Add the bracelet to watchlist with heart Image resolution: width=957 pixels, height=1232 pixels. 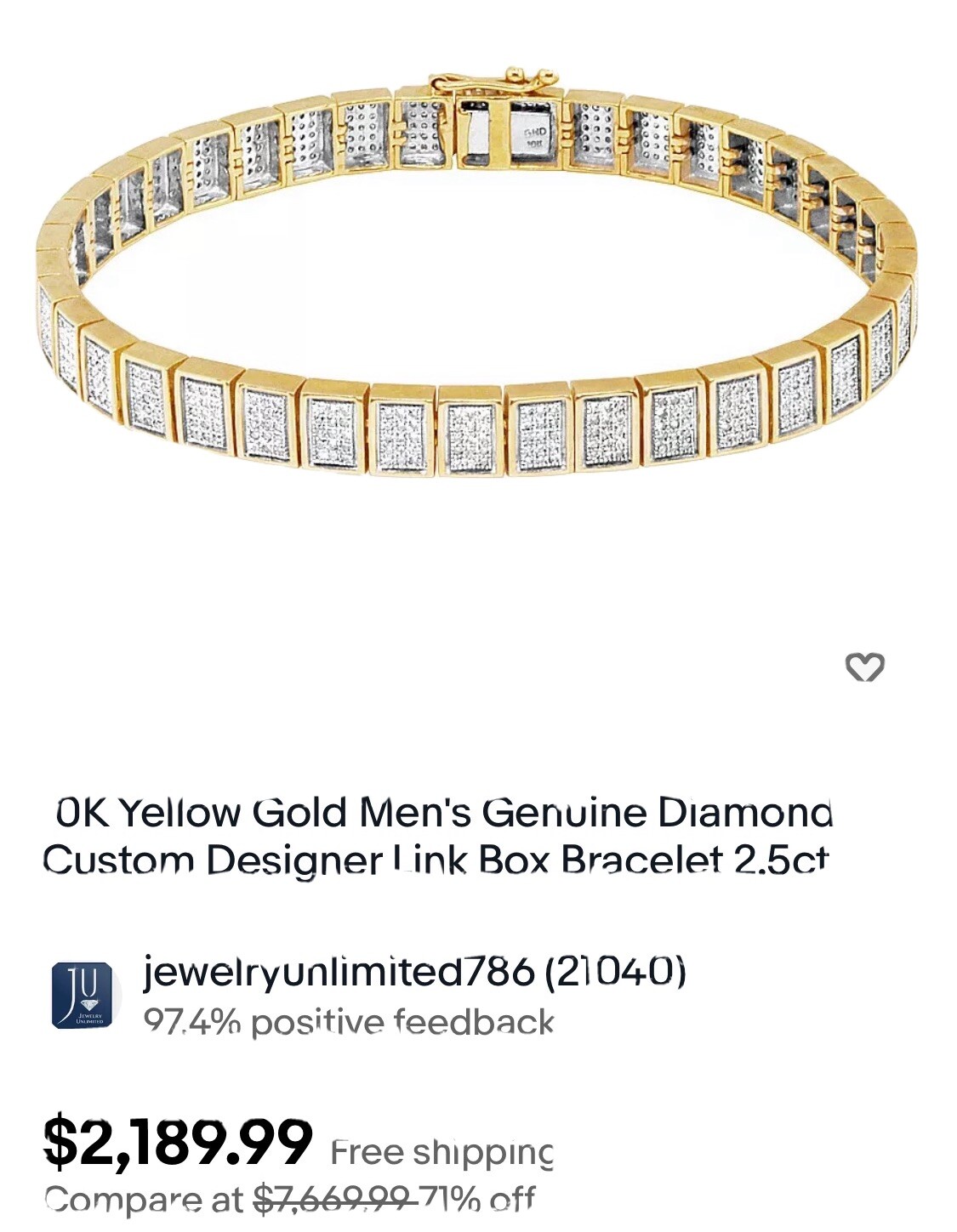click(x=864, y=667)
